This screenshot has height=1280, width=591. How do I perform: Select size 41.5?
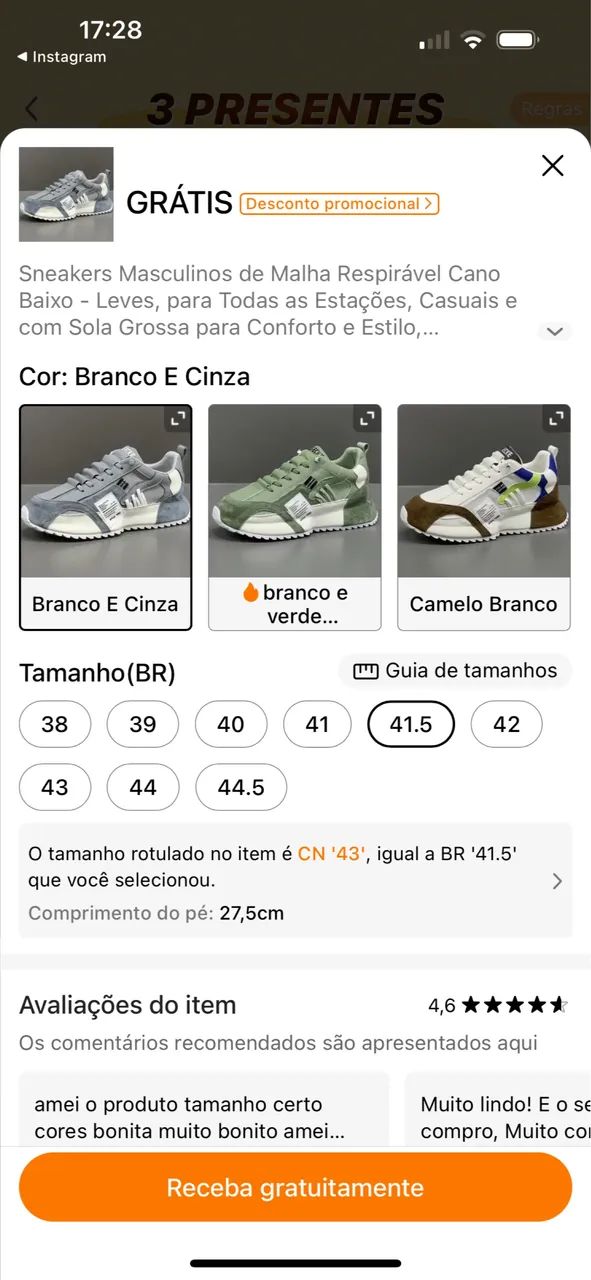click(411, 724)
